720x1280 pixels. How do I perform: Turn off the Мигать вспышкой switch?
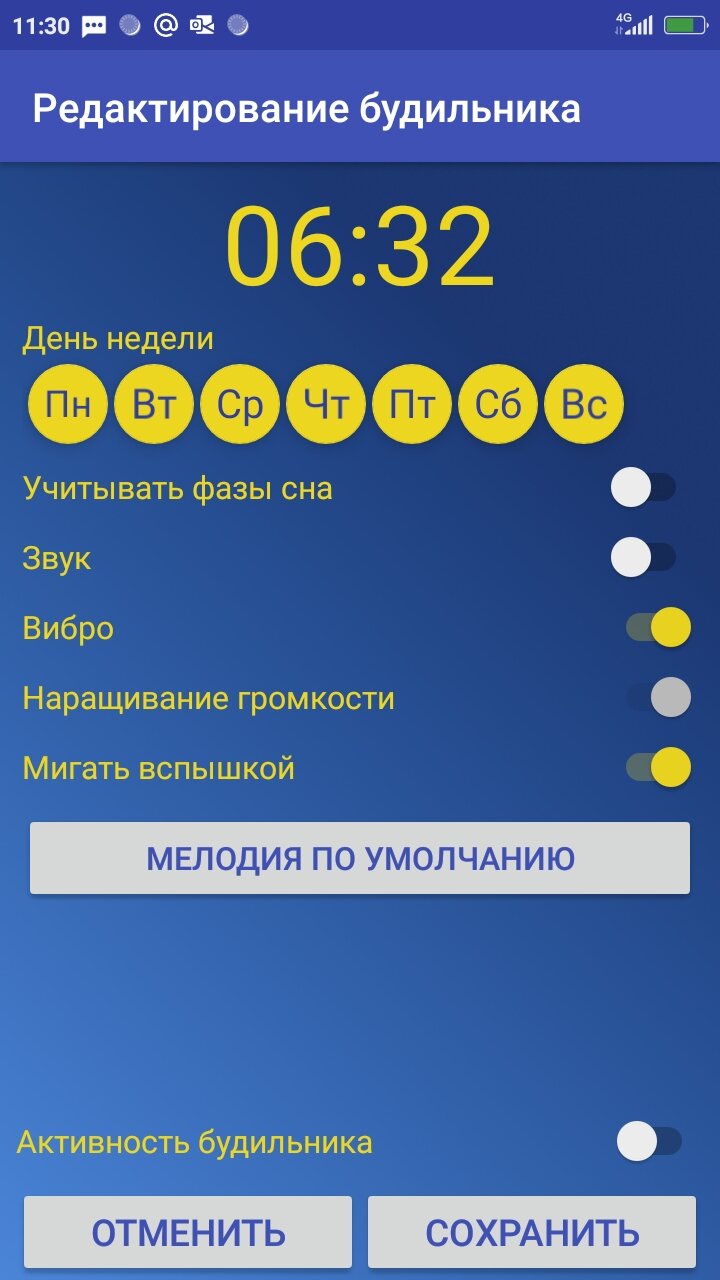[x=658, y=767]
